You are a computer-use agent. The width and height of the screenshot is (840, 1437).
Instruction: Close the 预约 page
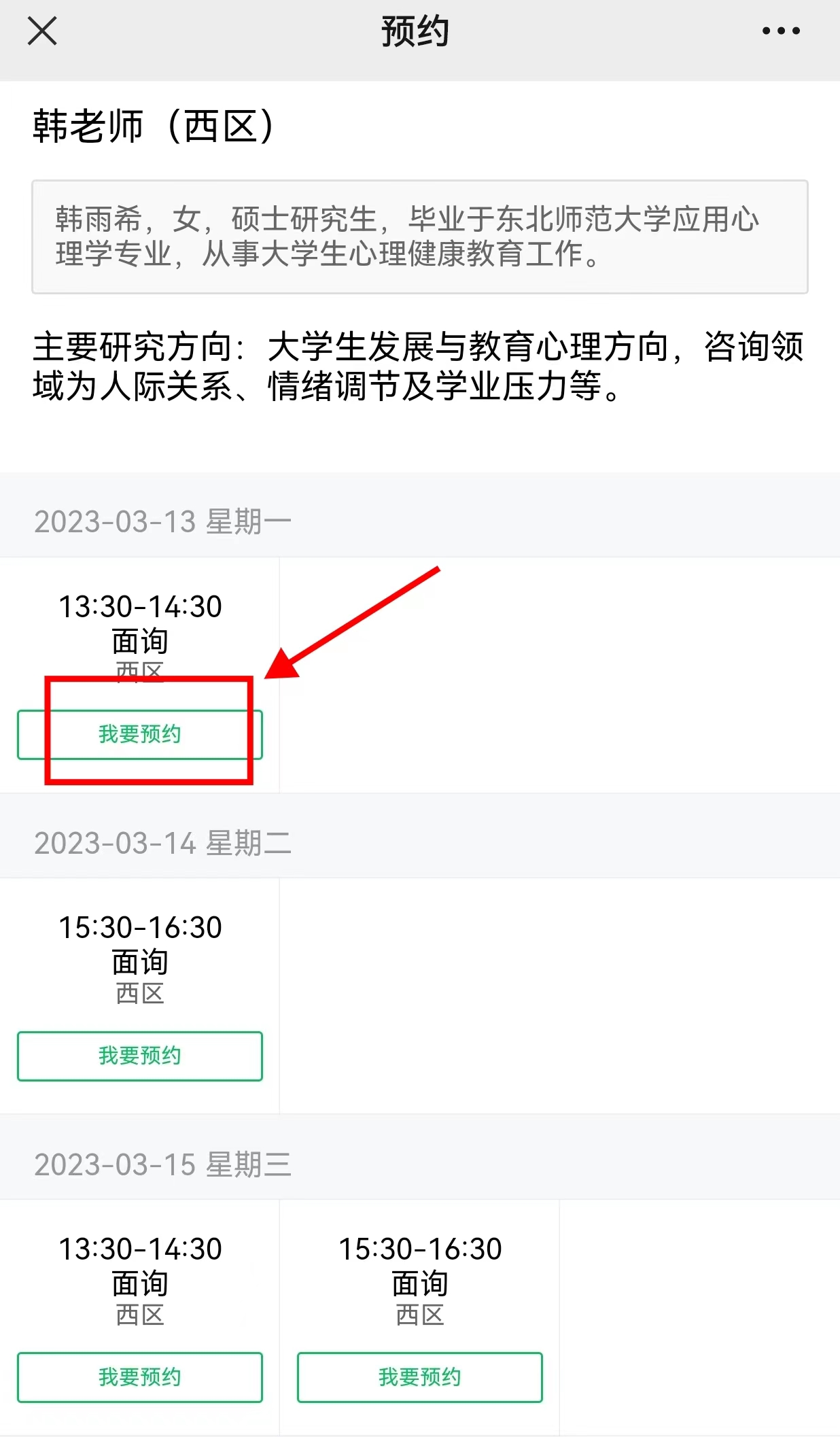(42, 31)
